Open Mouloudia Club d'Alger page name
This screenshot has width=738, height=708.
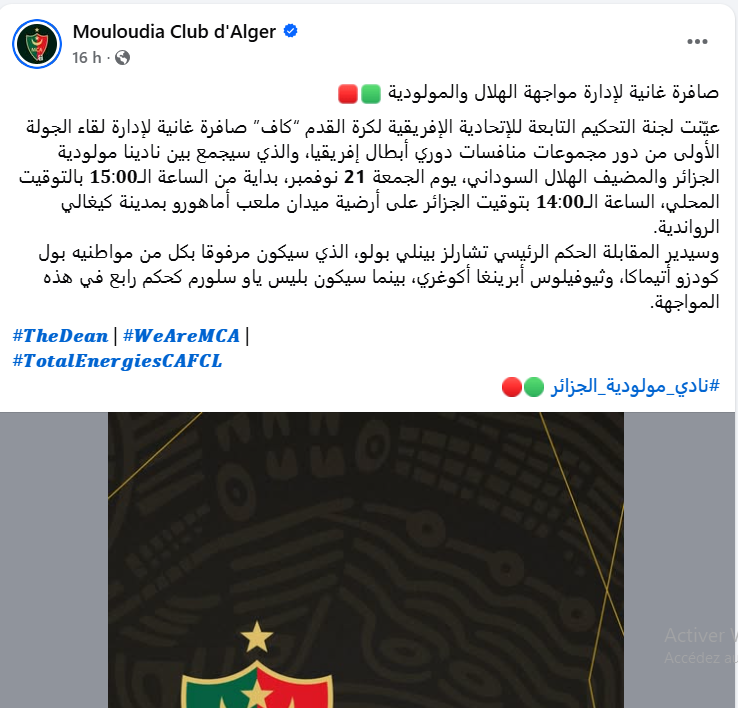click(x=175, y=32)
